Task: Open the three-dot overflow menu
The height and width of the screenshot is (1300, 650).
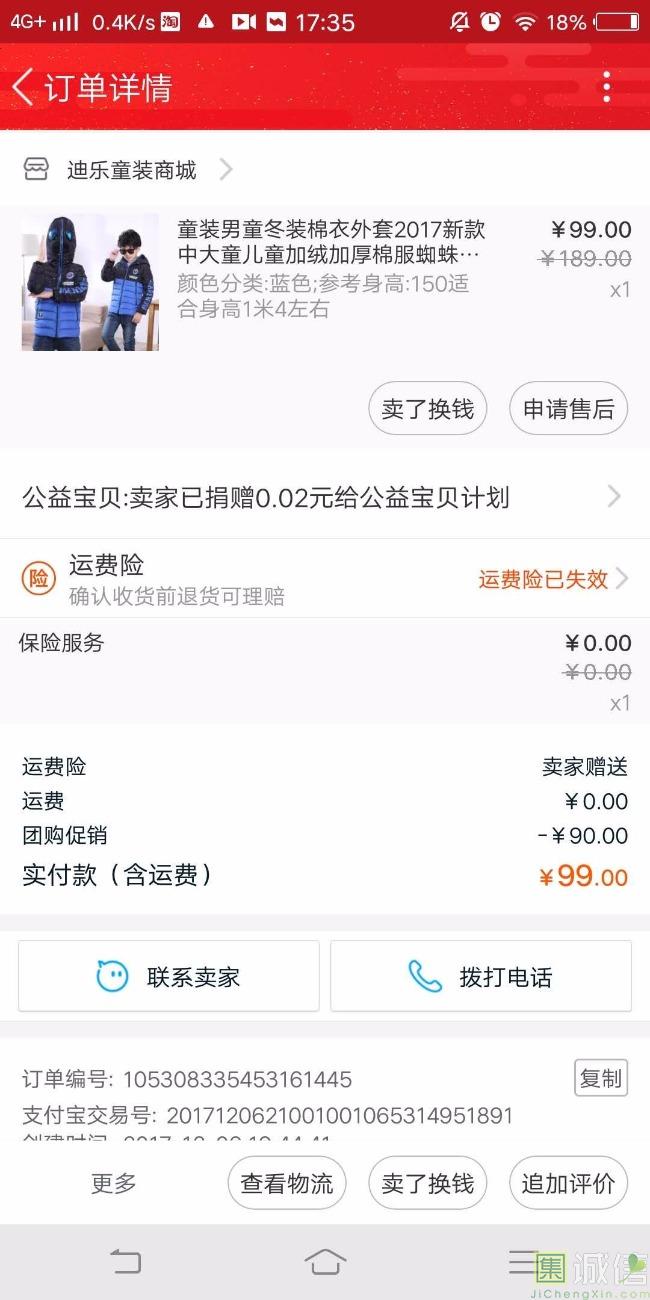Action: click(x=606, y=87)
